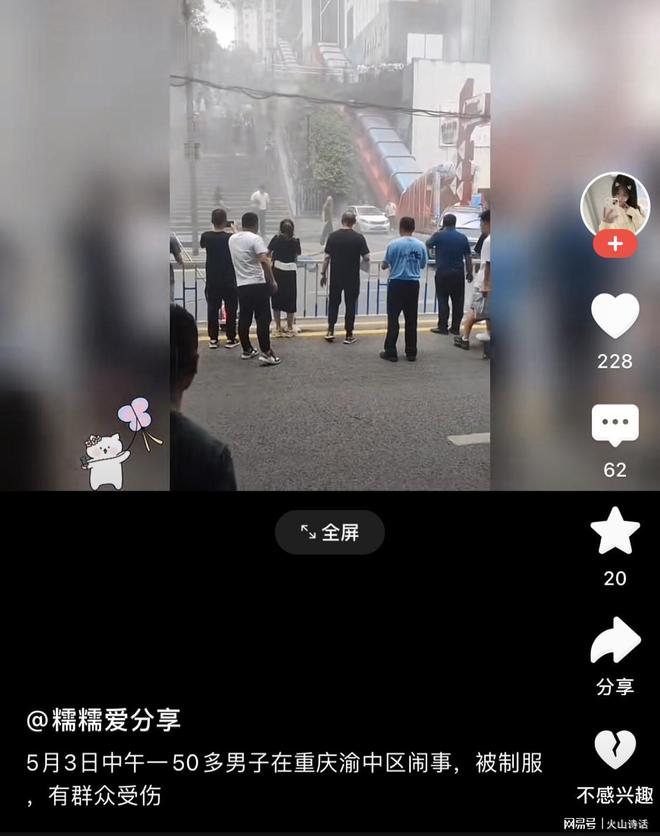Follow the uploader with the red plus
This screenshot has height=836, width=660.
tap(614, 244)
